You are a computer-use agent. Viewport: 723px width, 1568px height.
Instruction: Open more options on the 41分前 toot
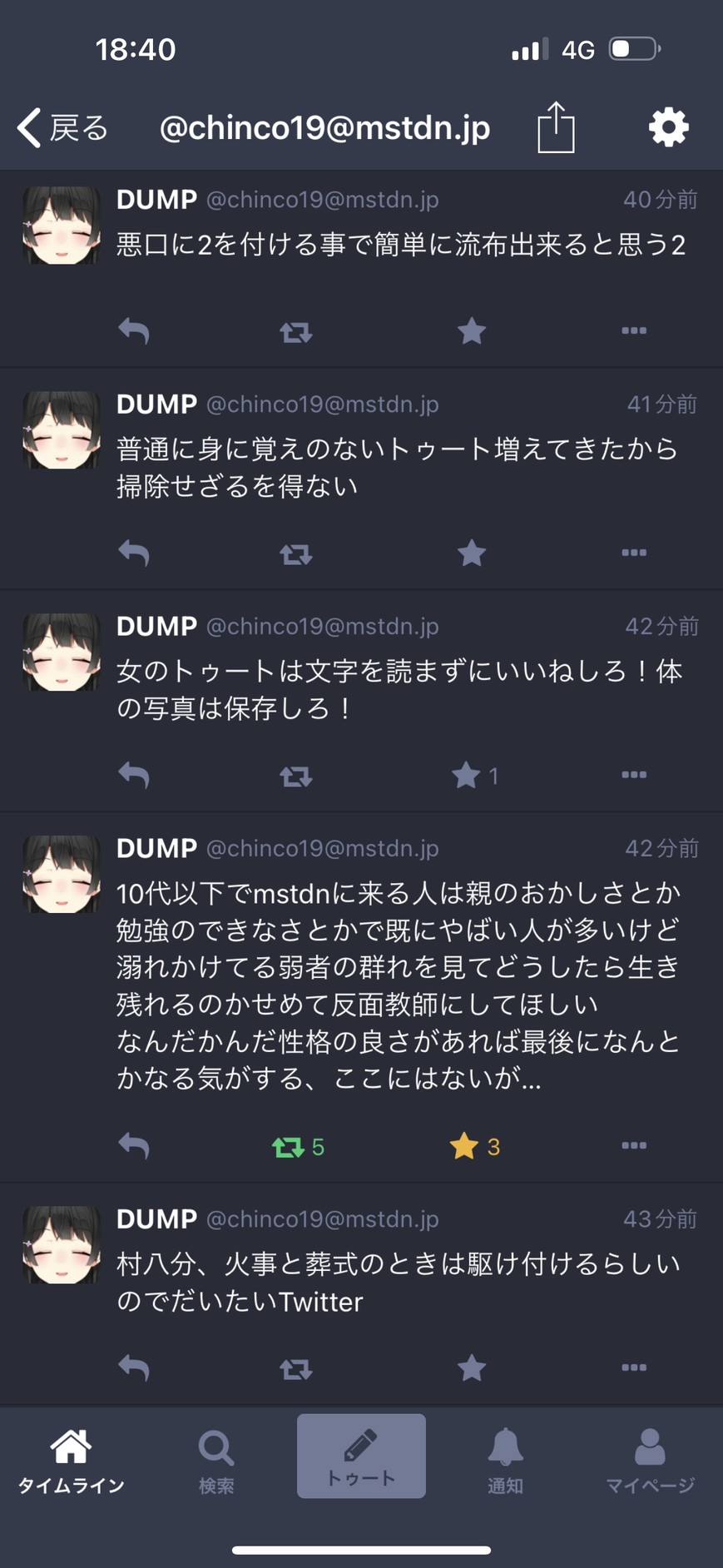click(x=633, y=553)
